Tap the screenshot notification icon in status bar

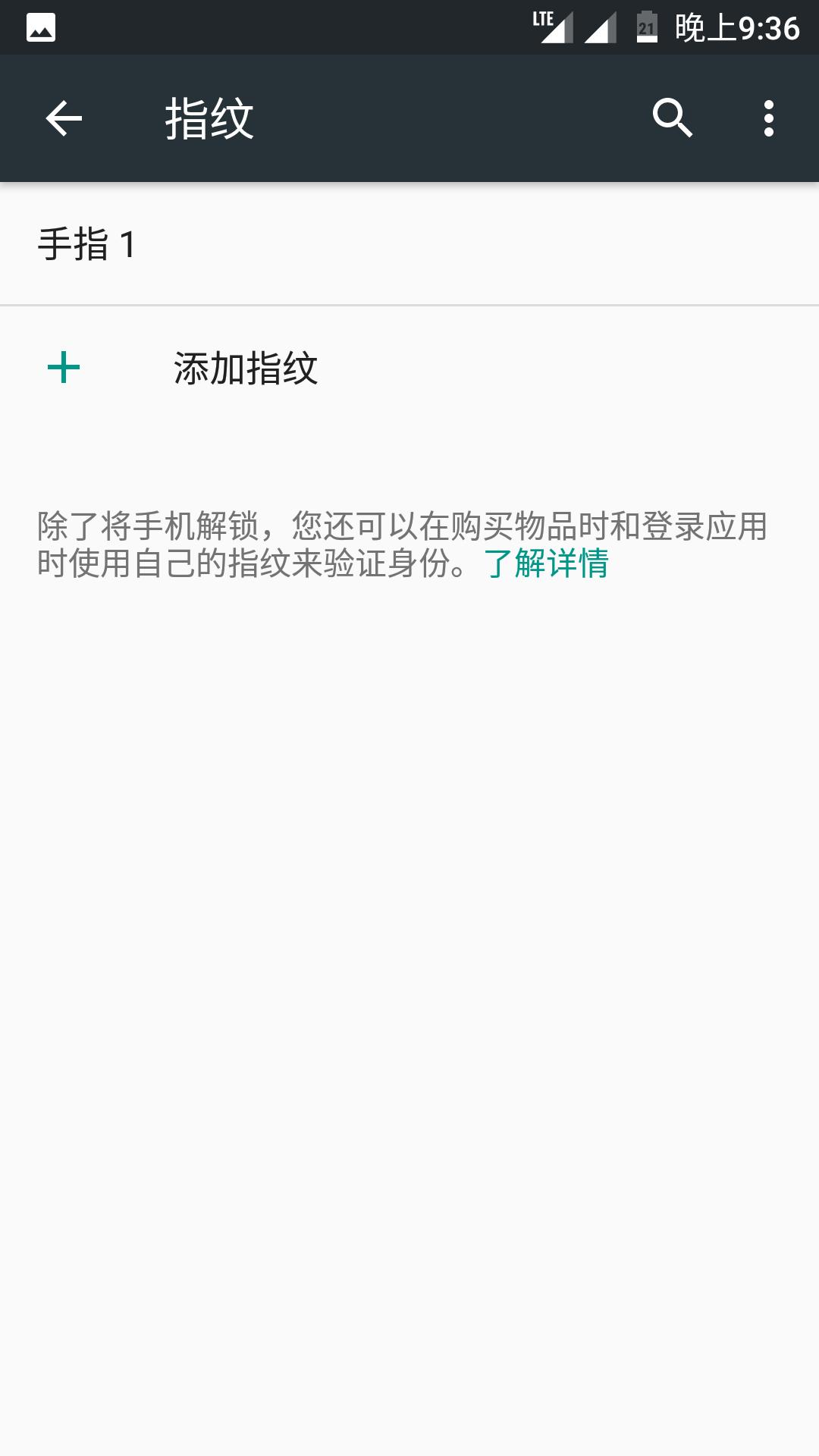39,27
